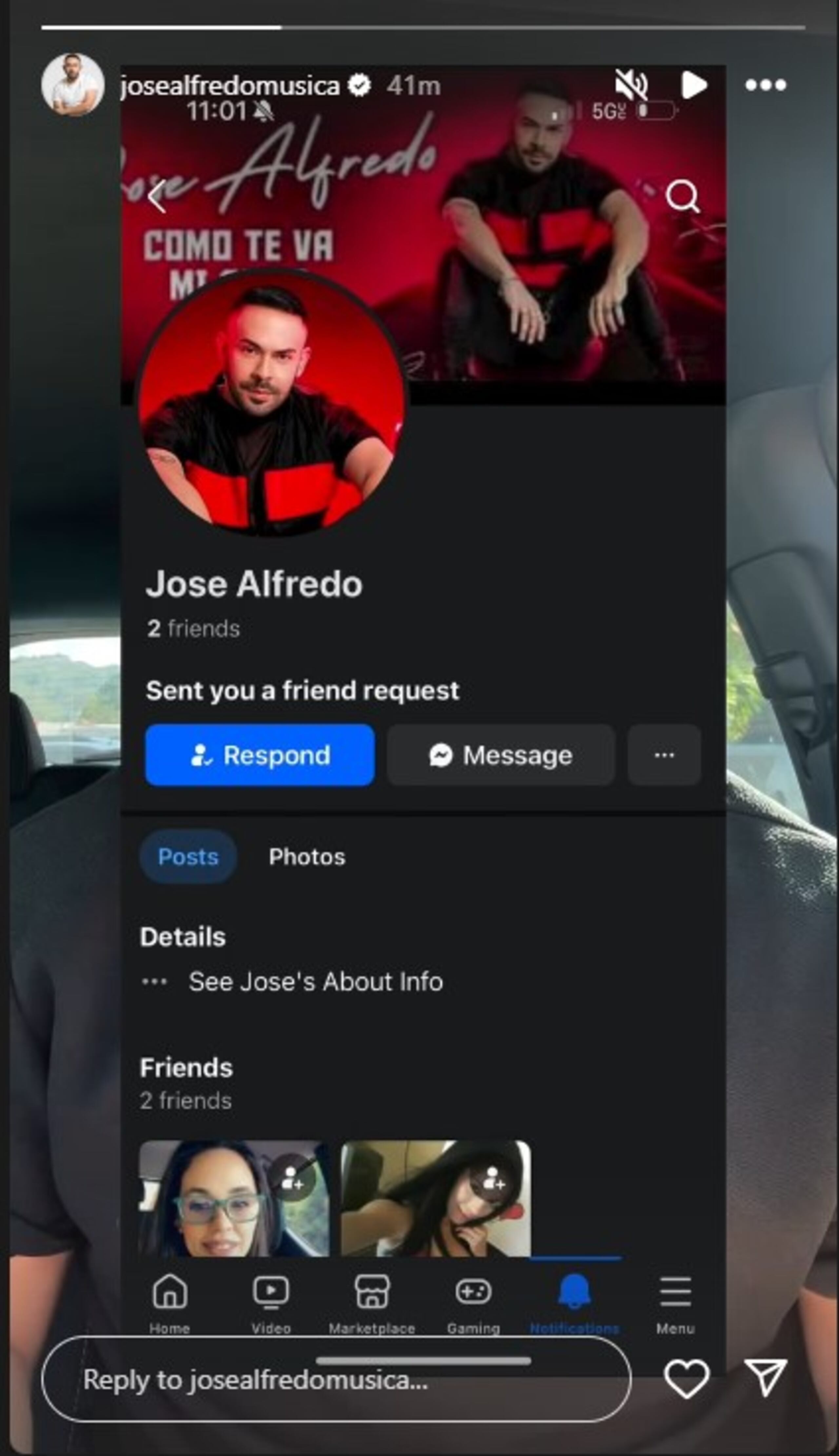
Task: Open josealfredomusica's profile picture
Action: 73,85
